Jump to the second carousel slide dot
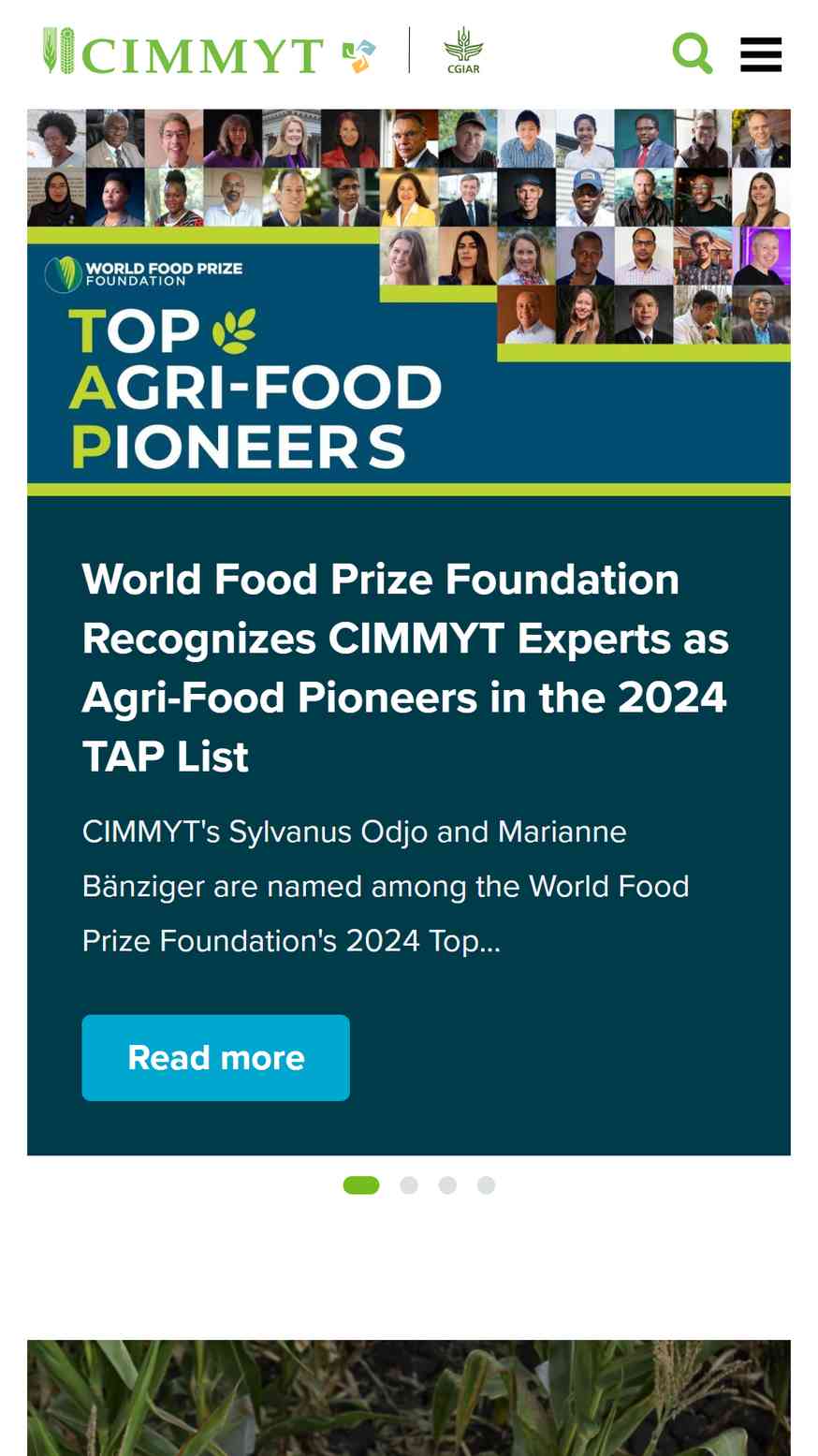This screenshot has height=1456, width=818. coord(409,1185)
